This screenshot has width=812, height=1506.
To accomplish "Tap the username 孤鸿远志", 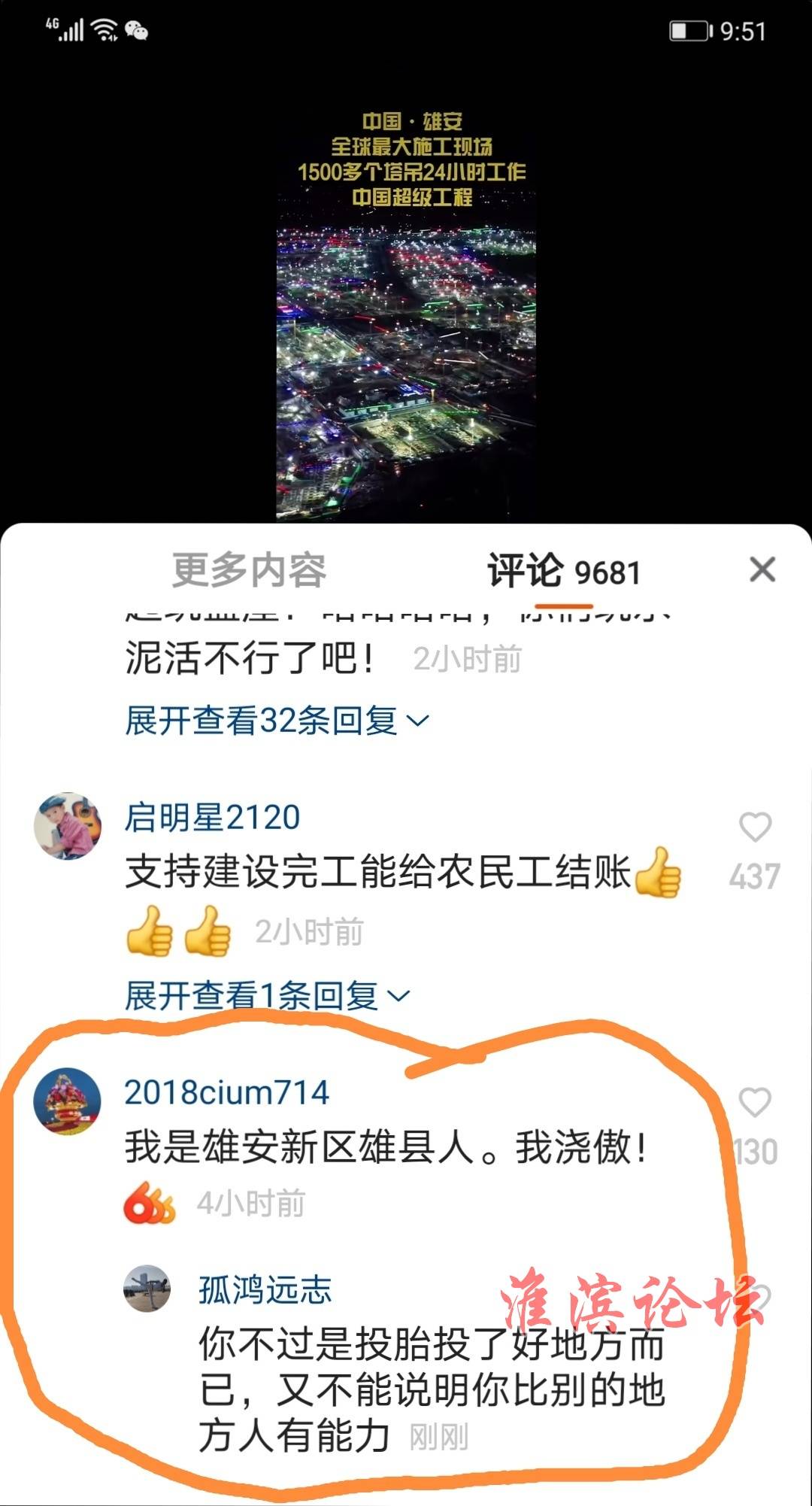I will (x=265, y=1289).
